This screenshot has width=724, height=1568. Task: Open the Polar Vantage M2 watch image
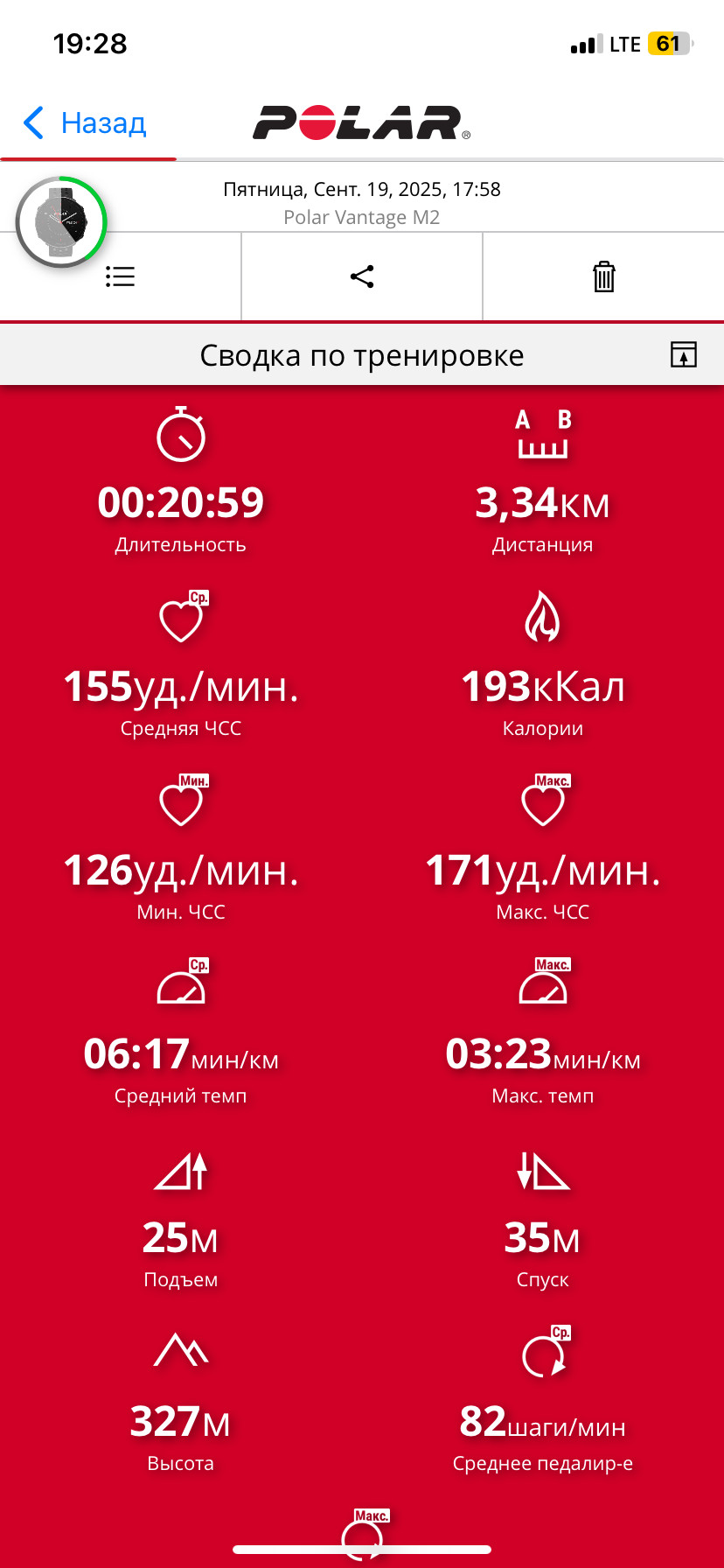click(x=61, y=221)
